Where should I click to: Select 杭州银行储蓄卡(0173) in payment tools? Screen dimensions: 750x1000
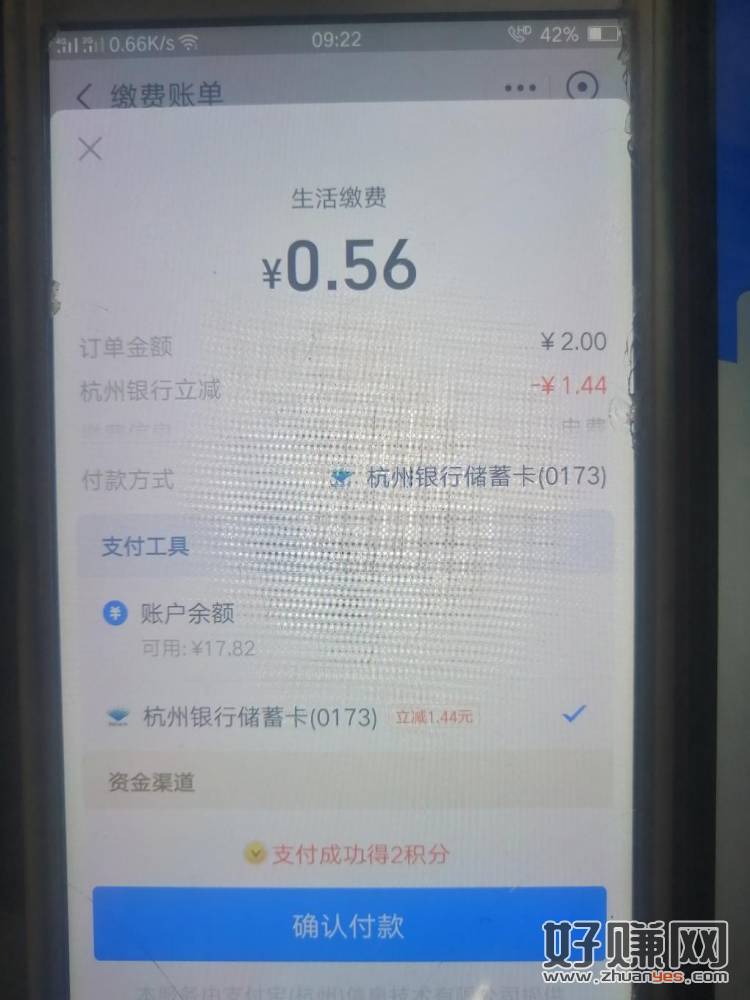[x=260, y=717]
